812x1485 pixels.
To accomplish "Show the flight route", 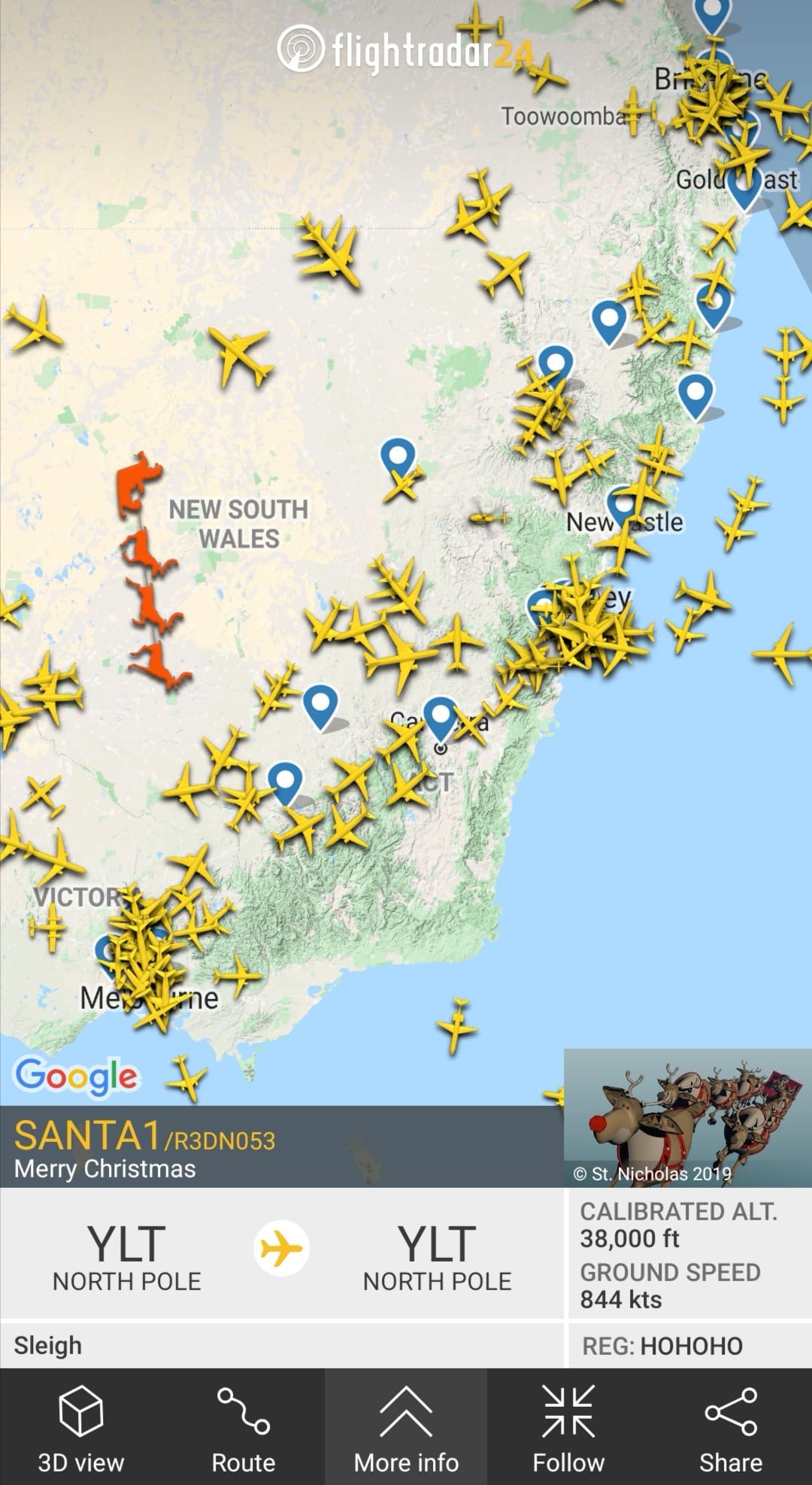I will coord(243,1426).
